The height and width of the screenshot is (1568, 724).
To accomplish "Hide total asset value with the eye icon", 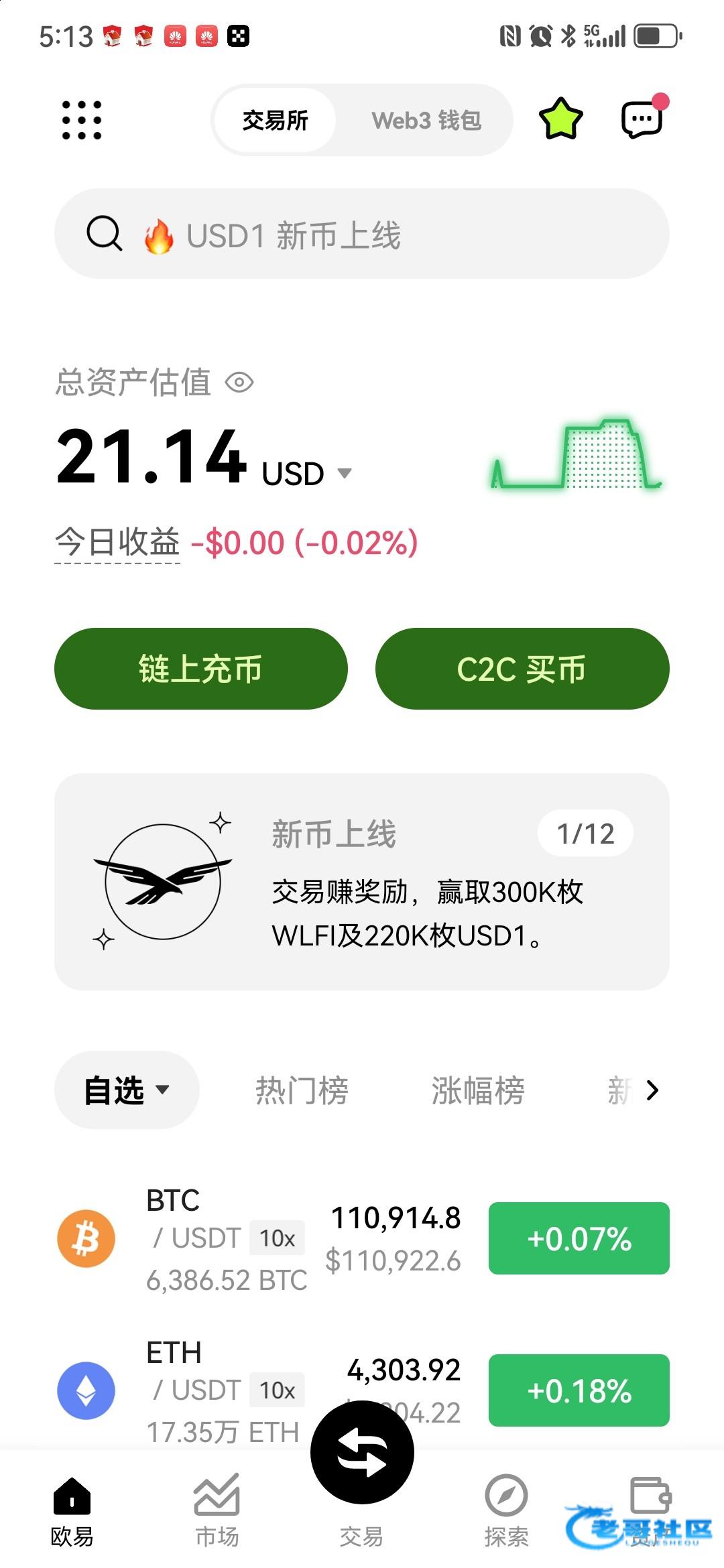I will point(239,383).
